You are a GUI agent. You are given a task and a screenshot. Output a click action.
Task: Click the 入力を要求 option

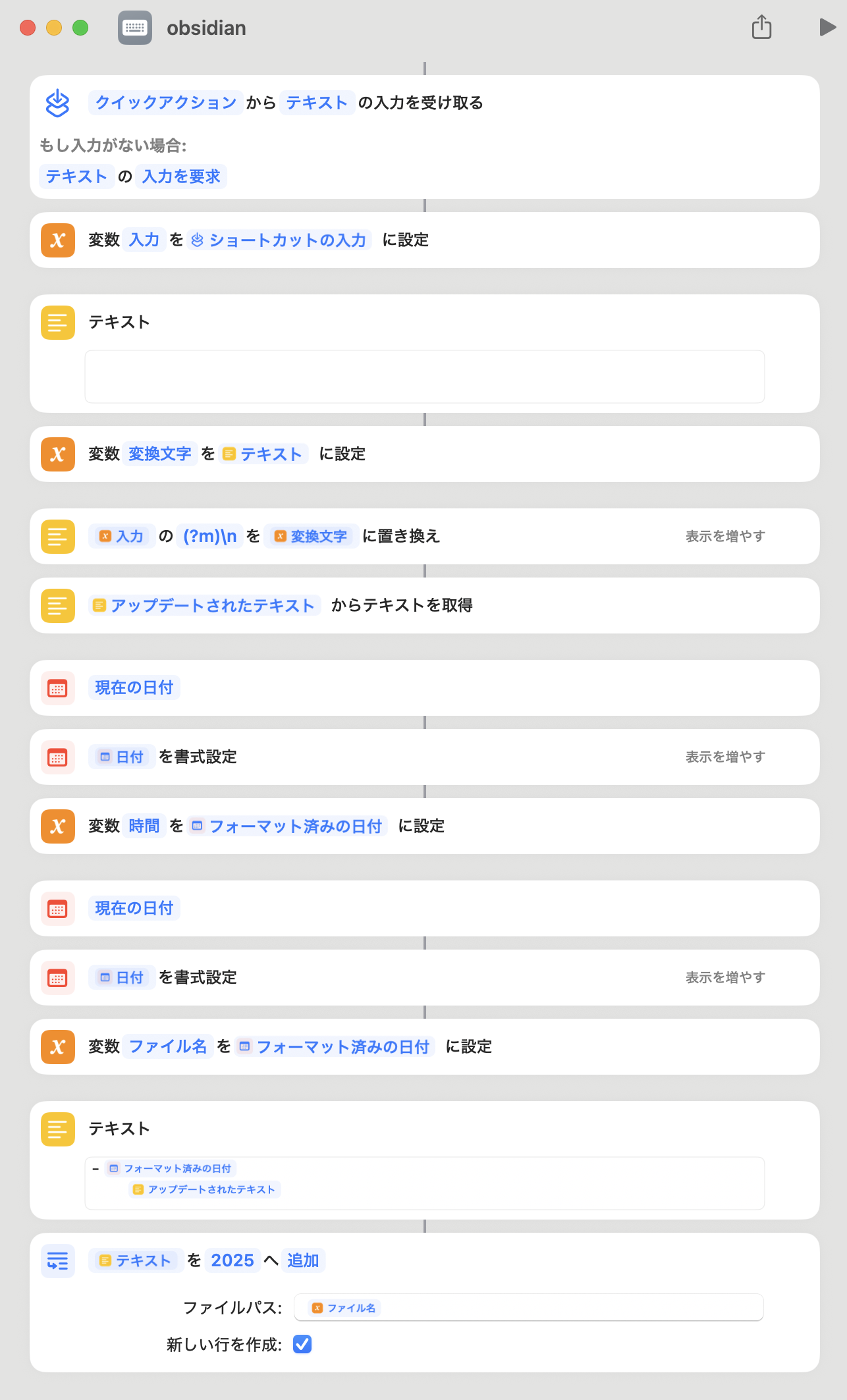pyautogui.click(x=181, y=176)
